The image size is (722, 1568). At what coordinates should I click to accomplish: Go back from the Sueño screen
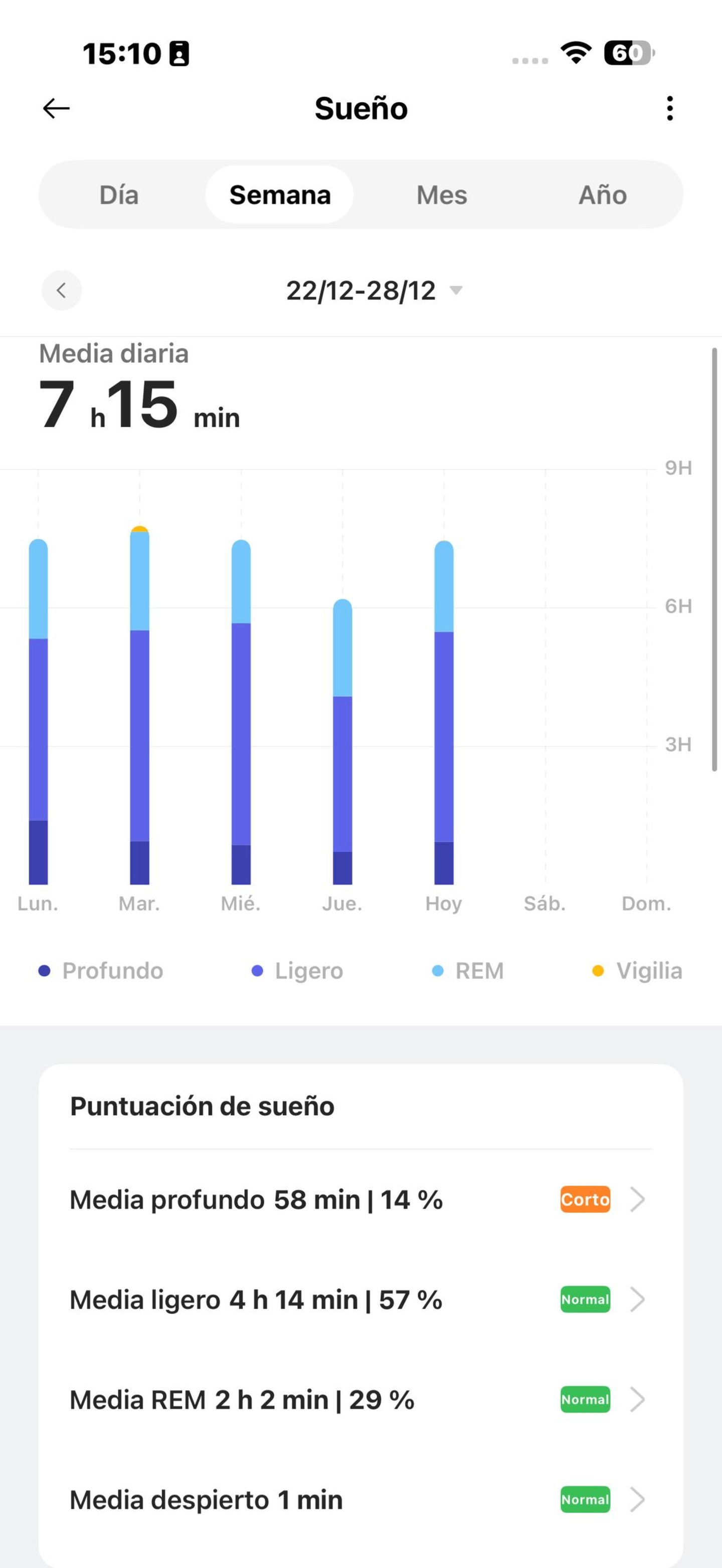(x=56, y=108)
